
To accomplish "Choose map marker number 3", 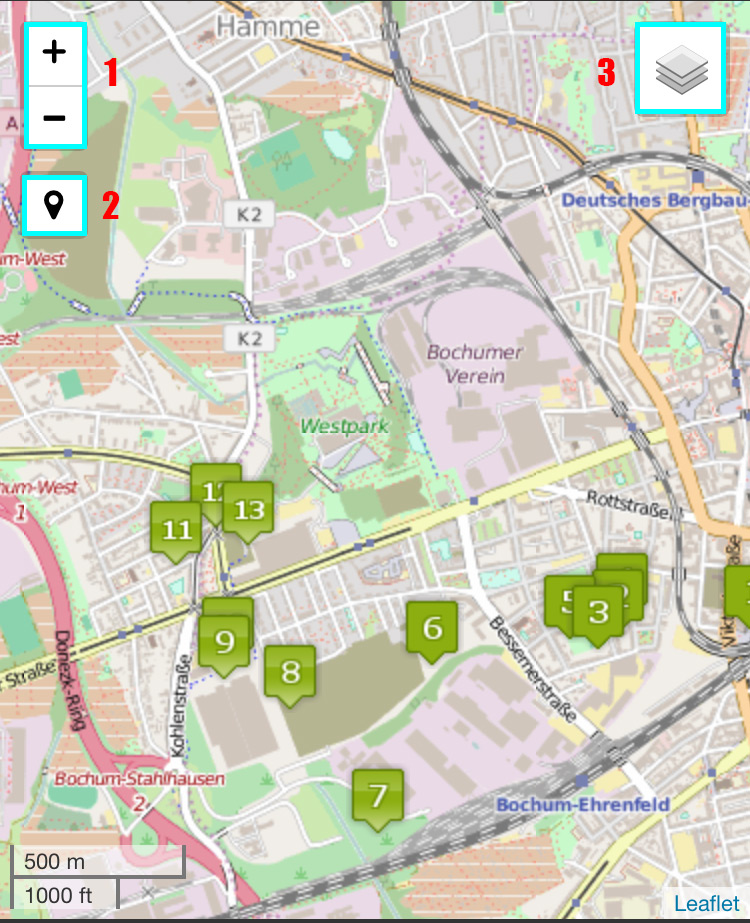I will click(598, 611).
